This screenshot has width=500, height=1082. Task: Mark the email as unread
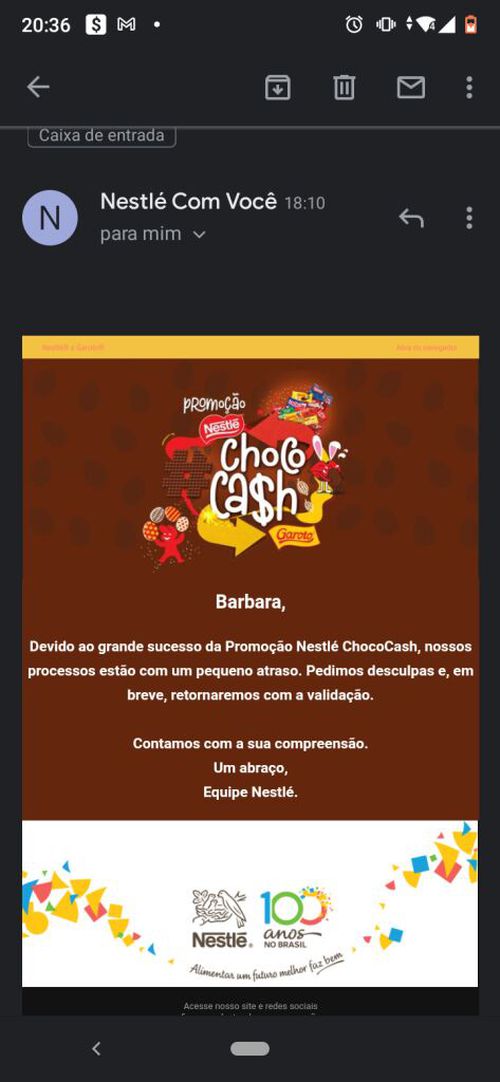coord(411,87)
